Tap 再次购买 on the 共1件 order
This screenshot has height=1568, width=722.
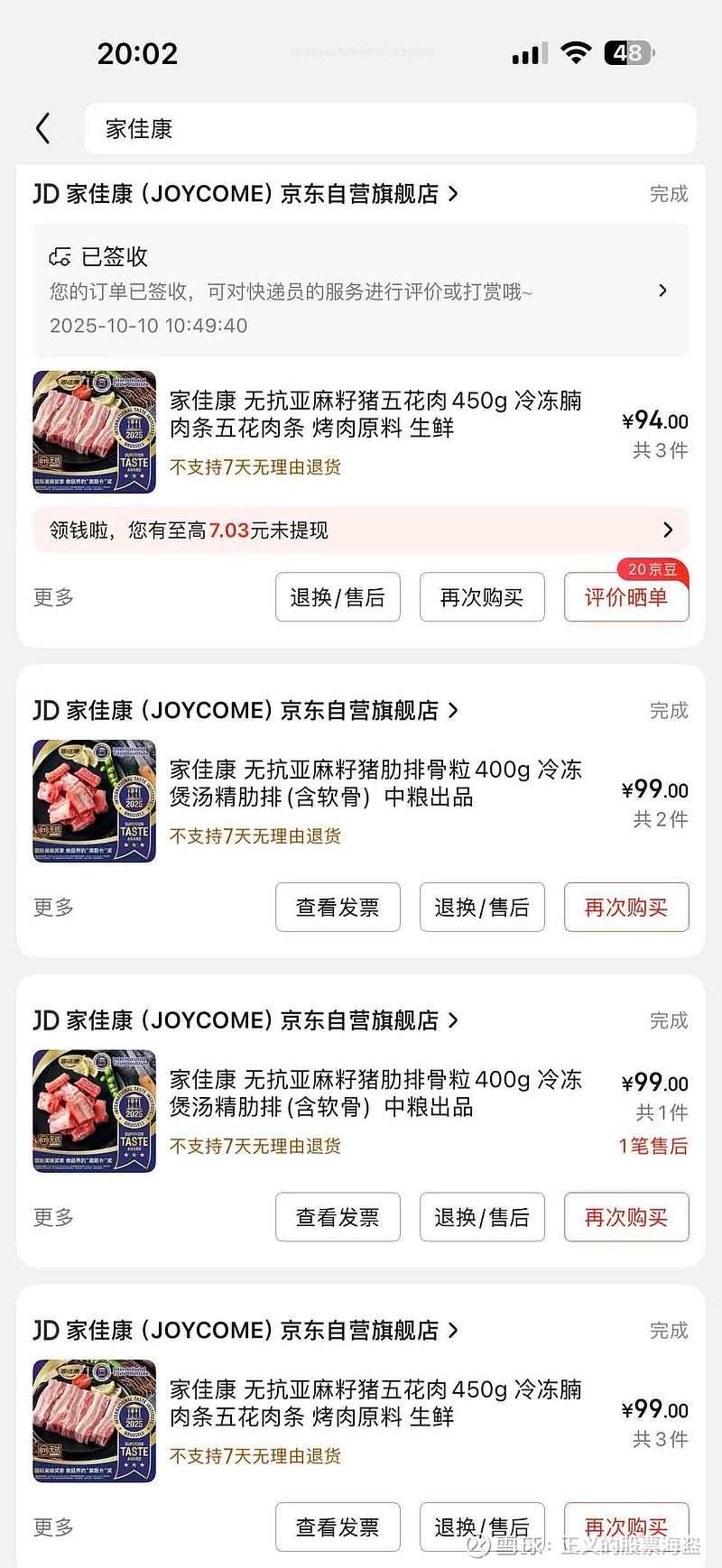point(626,1218)
